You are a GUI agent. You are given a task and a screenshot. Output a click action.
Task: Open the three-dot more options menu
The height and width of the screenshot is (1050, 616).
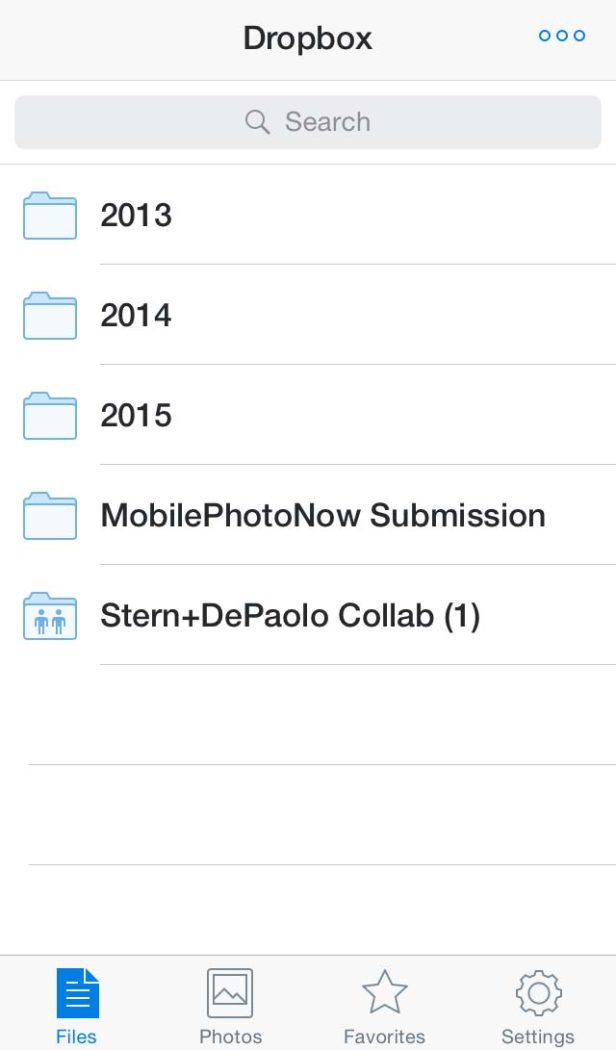click(561, 36)
